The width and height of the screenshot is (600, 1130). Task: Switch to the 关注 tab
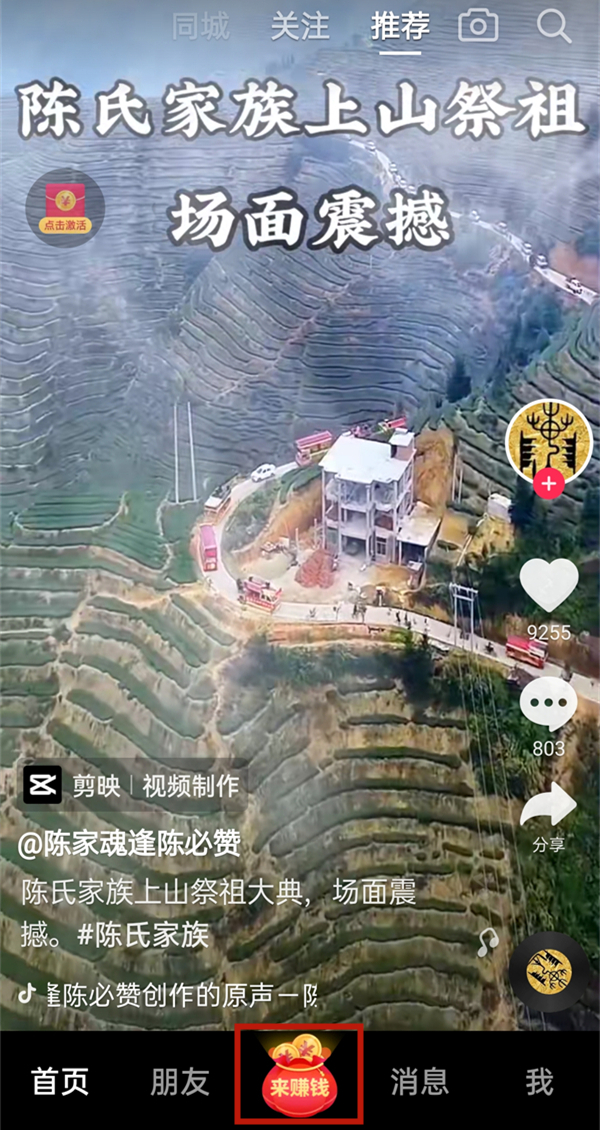(300, 27)
